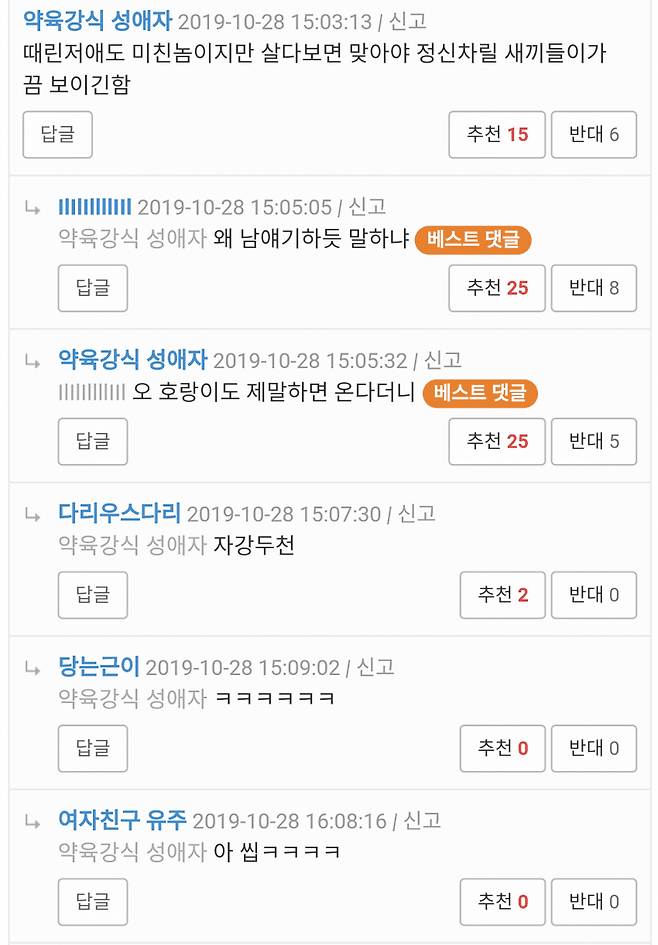Reply to 당는근이's comment

click(93, 748)
